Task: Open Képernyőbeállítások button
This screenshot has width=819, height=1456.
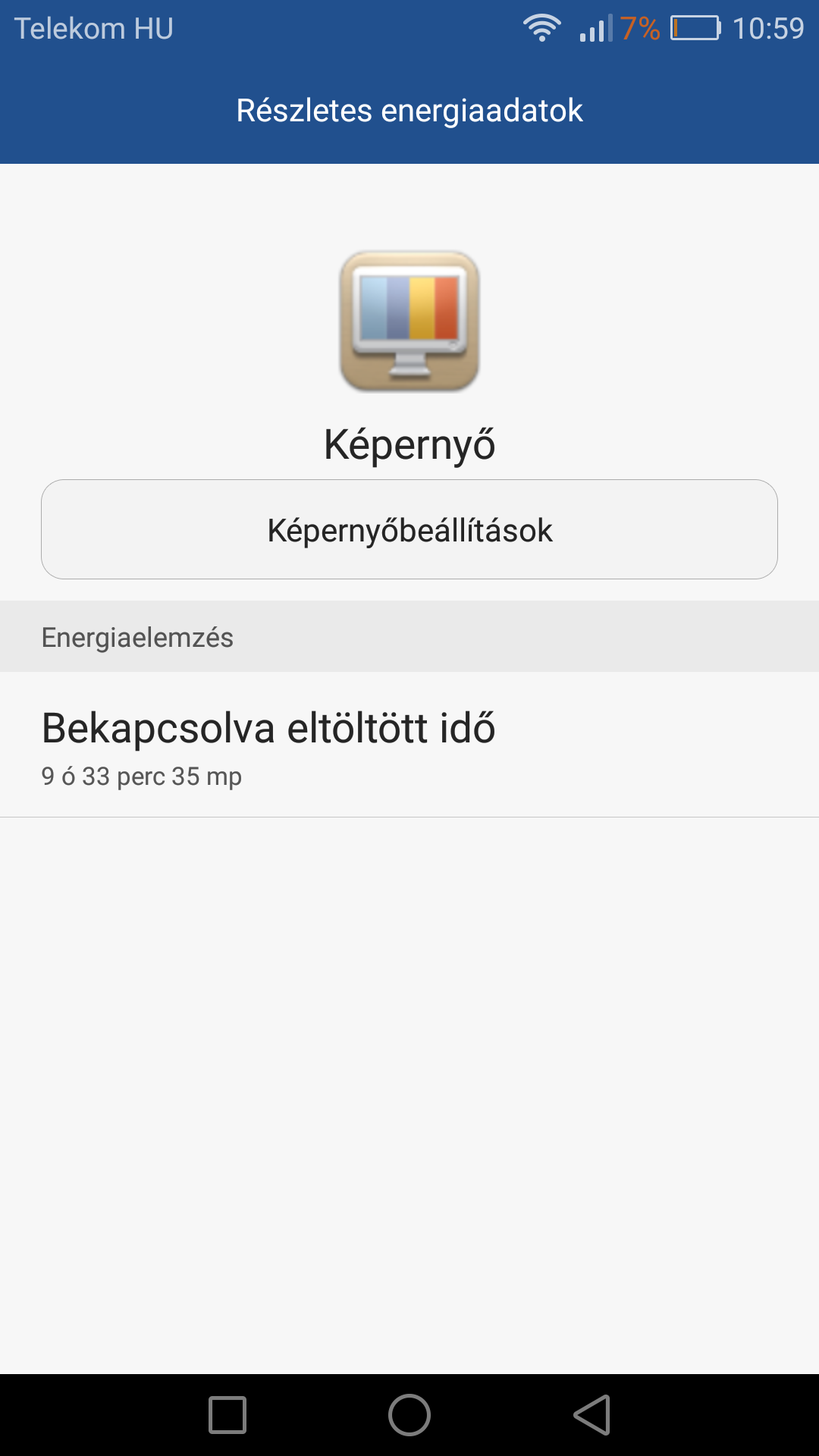Action: click(409, 529)
